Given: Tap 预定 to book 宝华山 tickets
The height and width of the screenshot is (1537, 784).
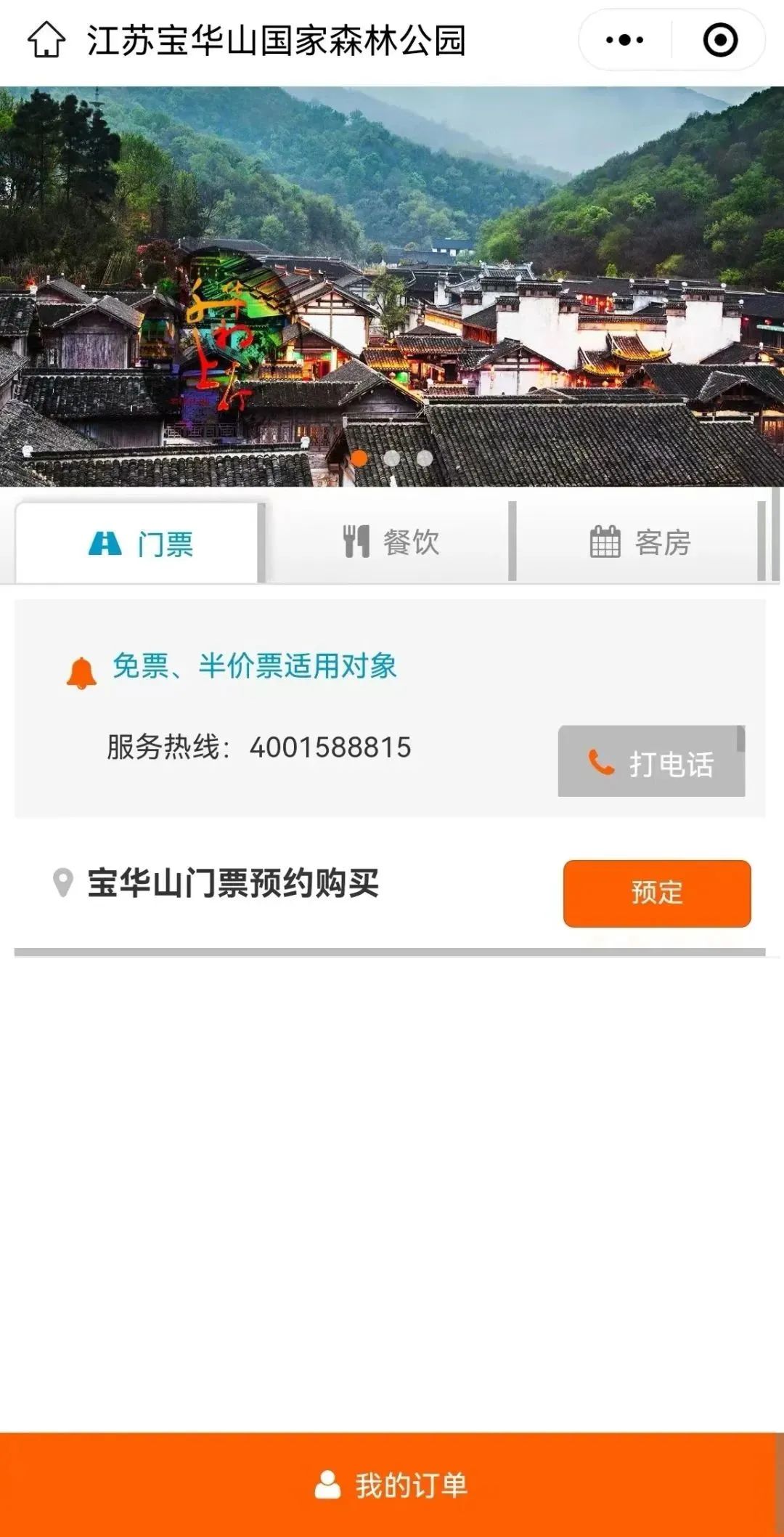Looking at the screenshot, I should tap(656, 893).
